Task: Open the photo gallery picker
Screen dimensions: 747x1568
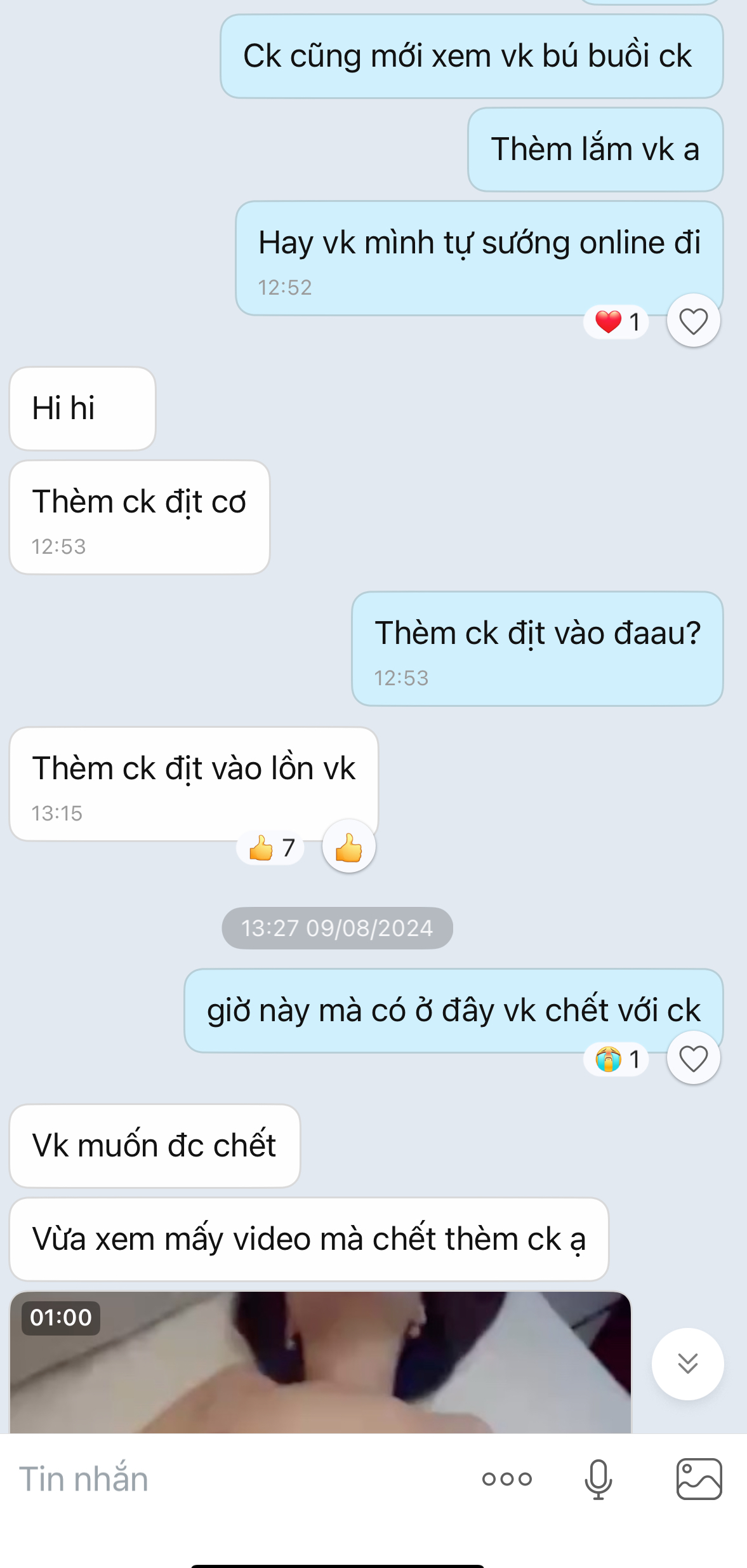Action: click(x=699, y=1479)
